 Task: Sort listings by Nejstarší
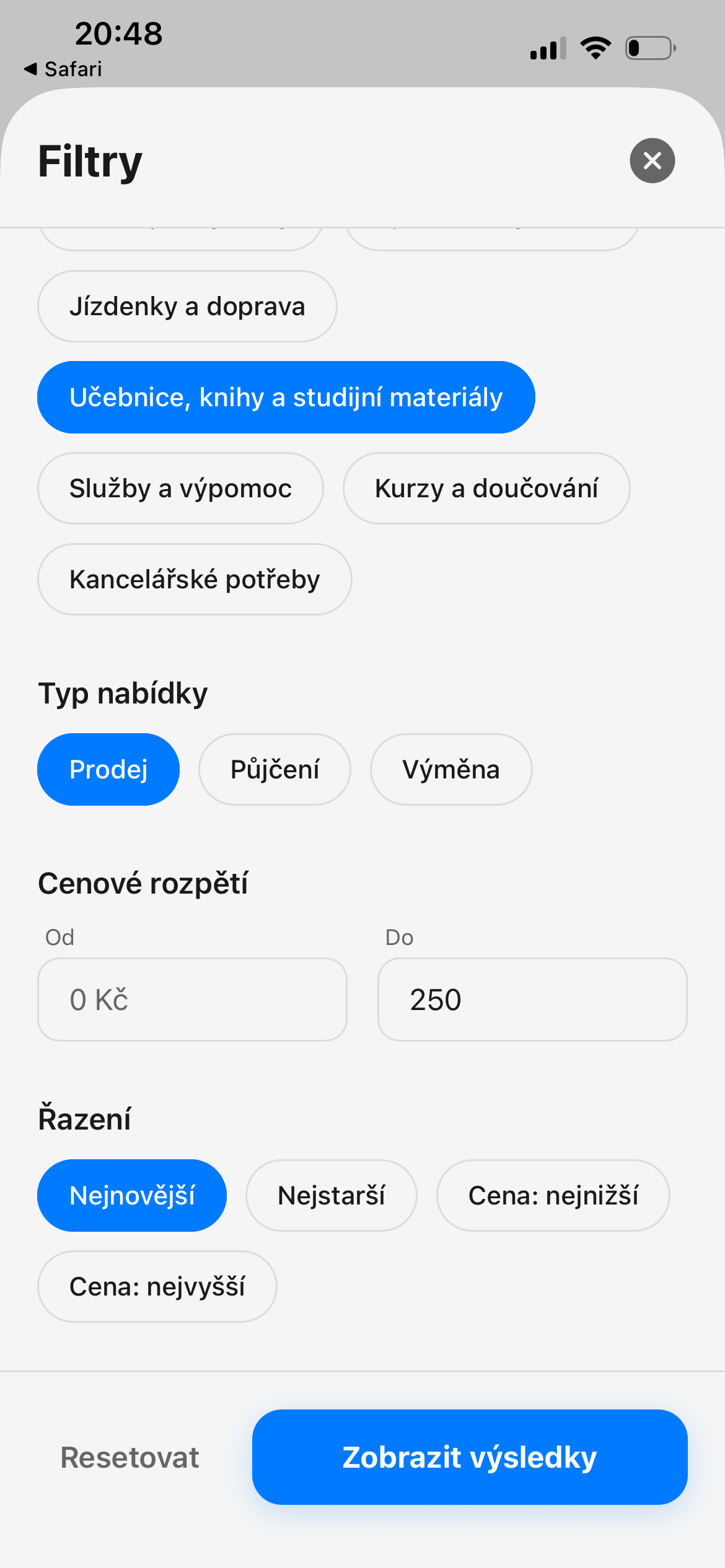(332, 1195)
